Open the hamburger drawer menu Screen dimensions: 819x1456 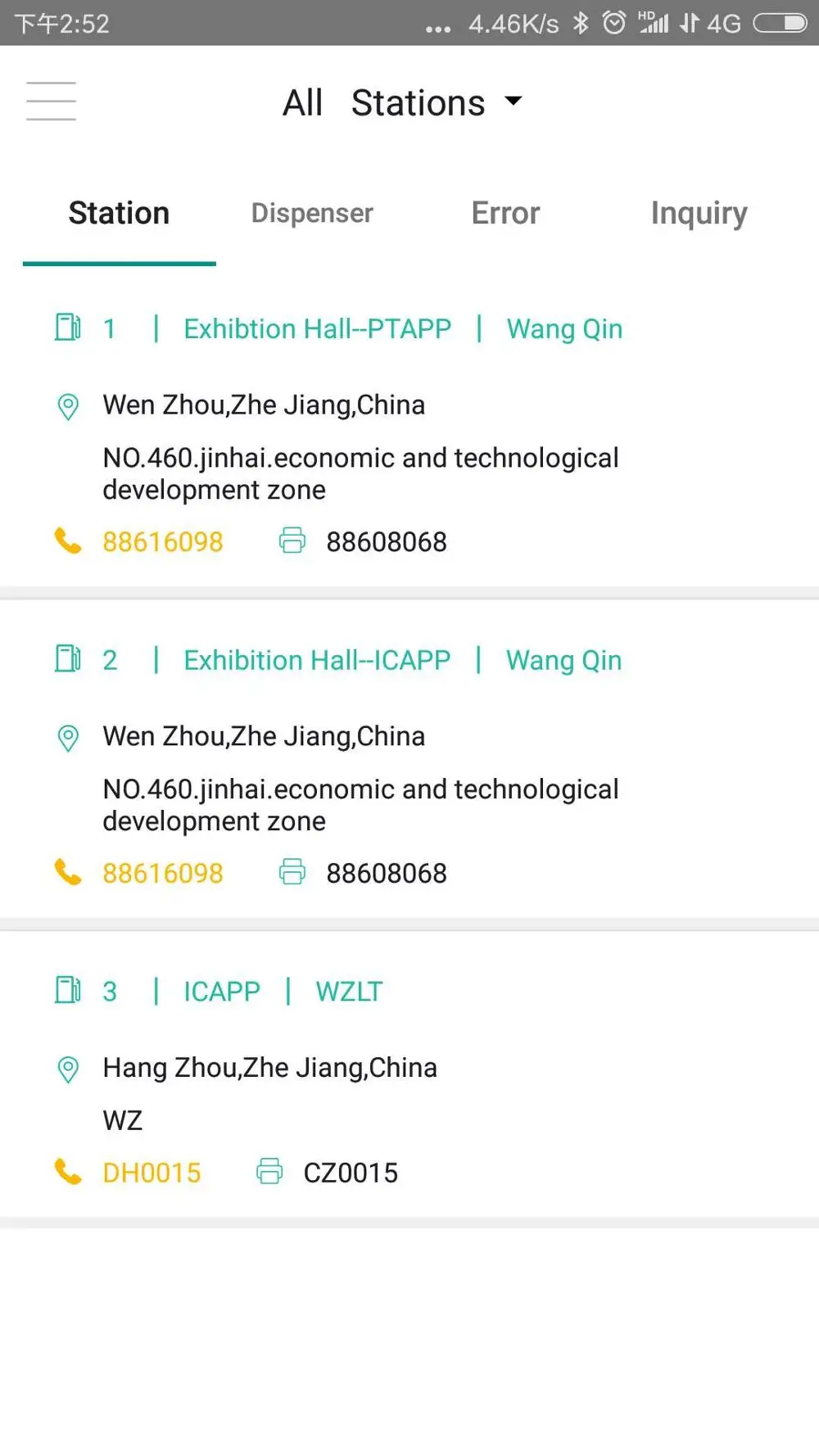pyautogui.click(x=51, y=102)
